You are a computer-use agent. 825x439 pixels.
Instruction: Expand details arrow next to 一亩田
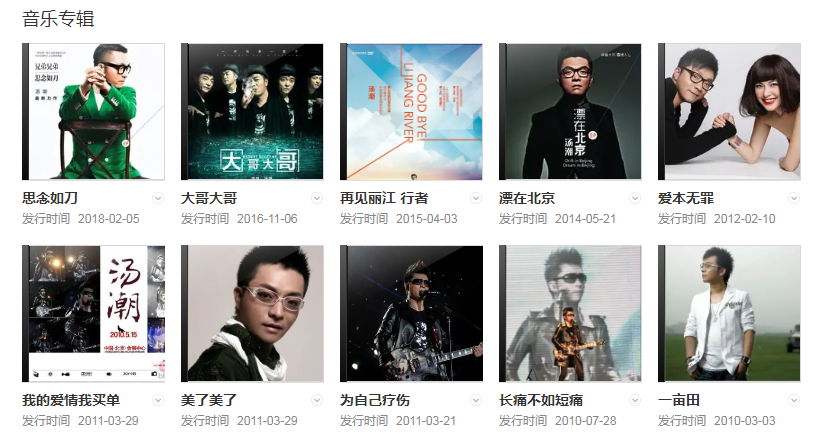click(x=794, y=400)
